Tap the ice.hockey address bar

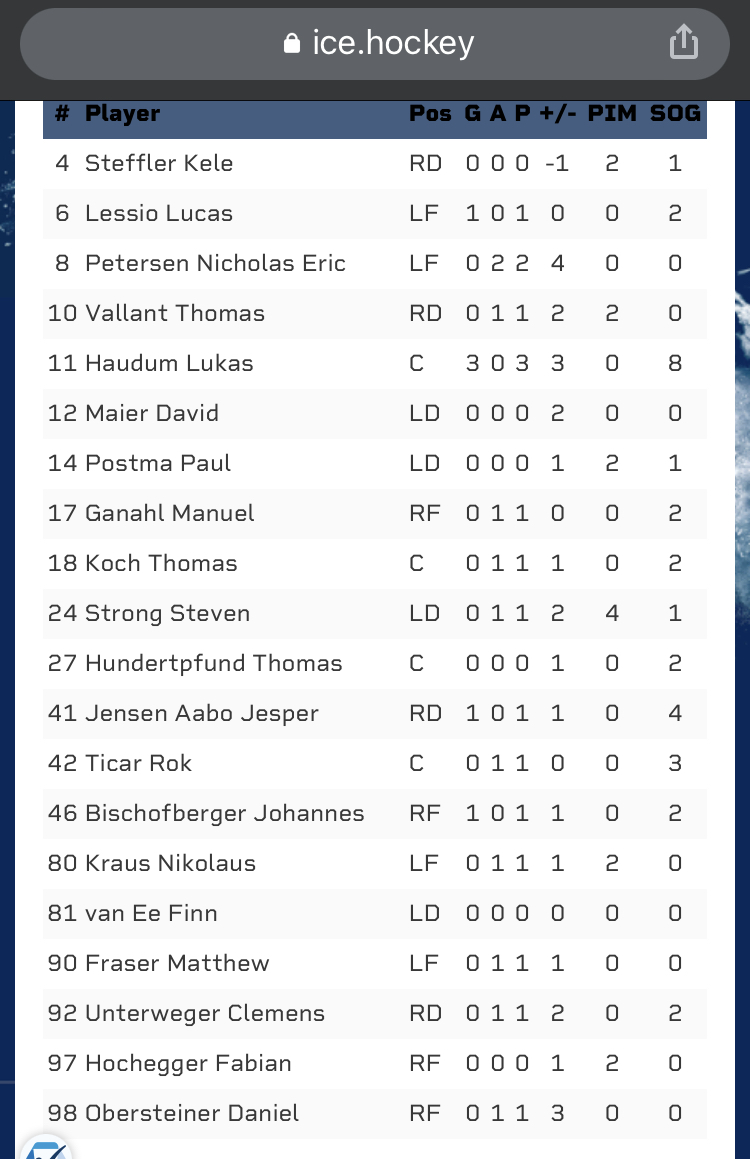click(378, 43)
